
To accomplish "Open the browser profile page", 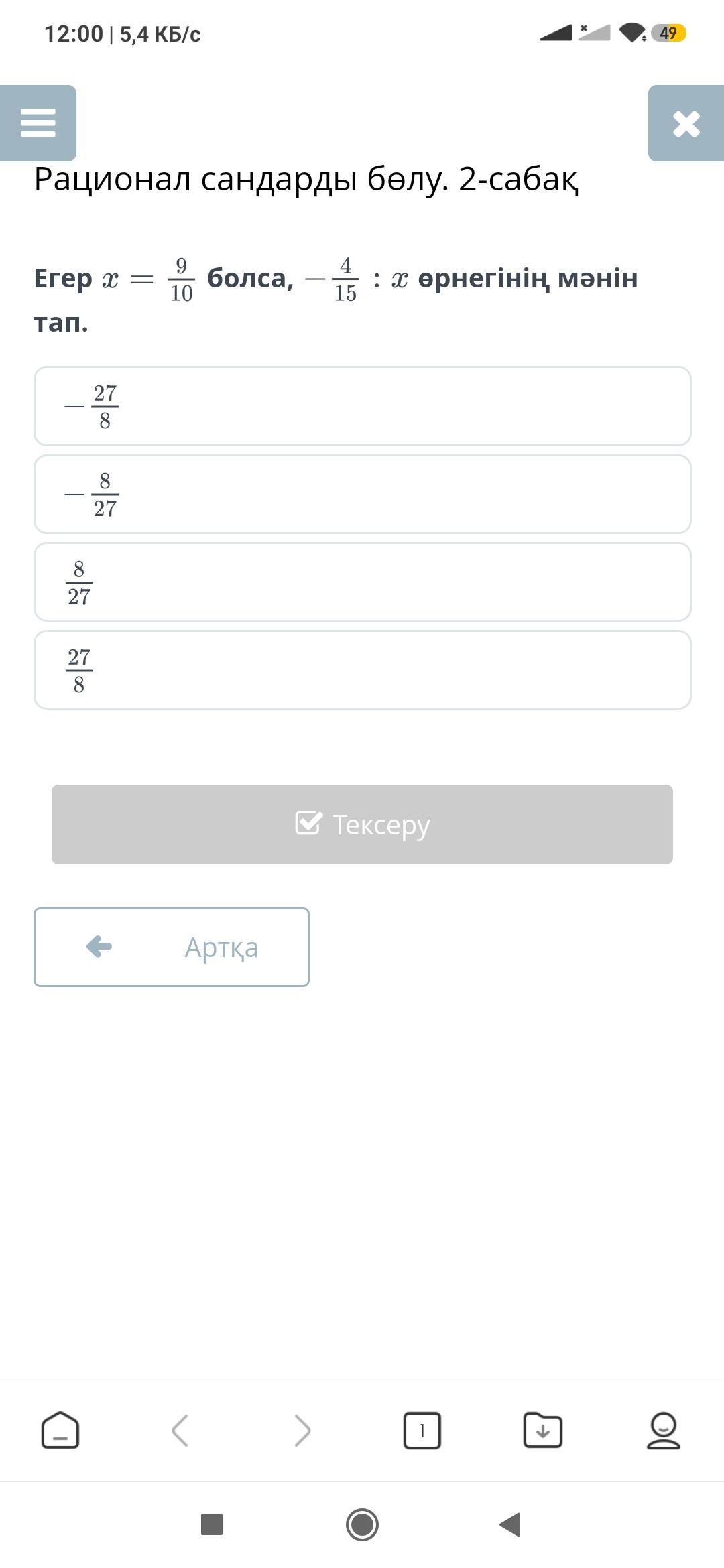I will [664, 1430].
